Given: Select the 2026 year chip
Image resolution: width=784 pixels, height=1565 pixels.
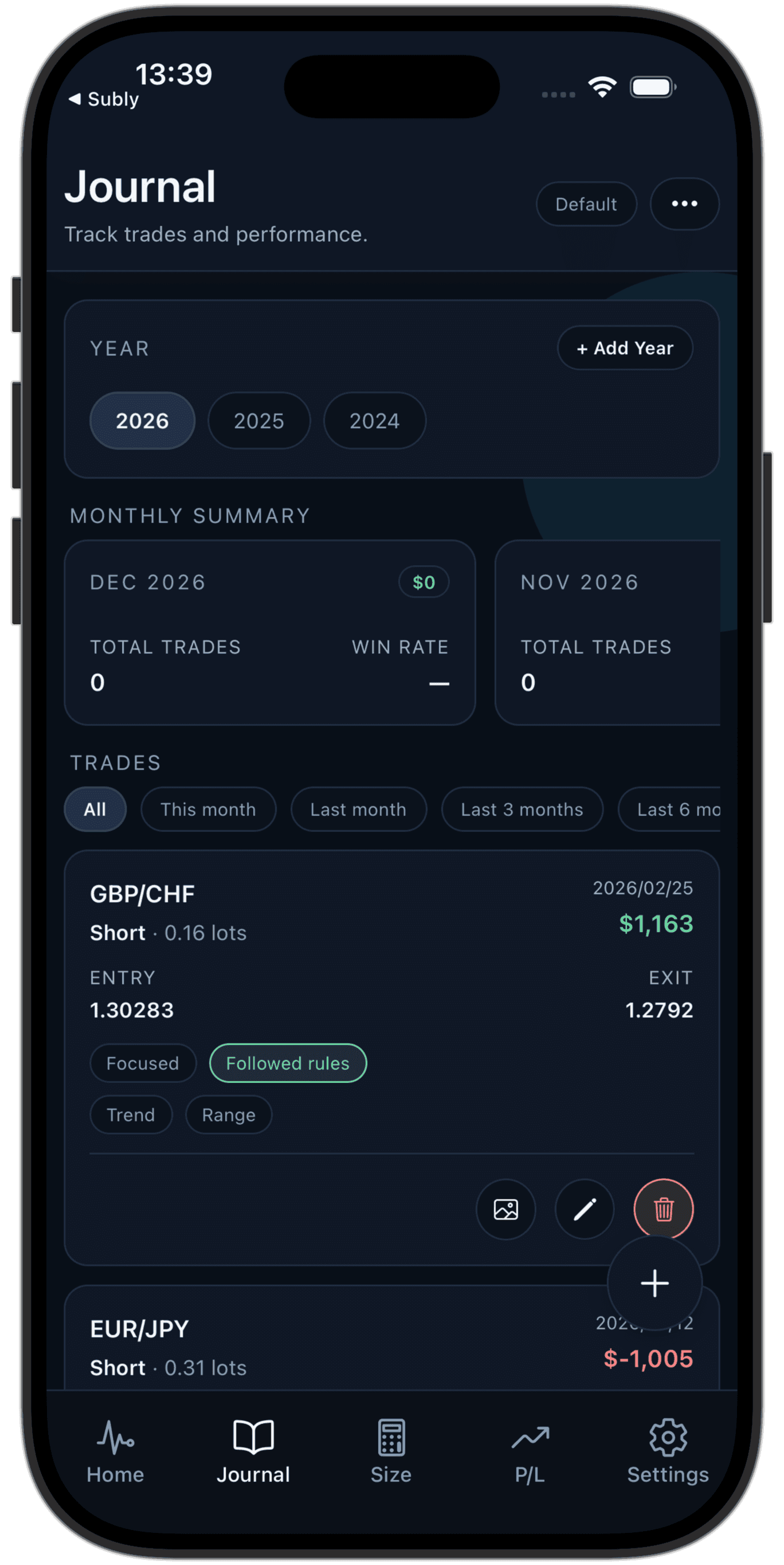Looking at the screenshot, I should point(142,420).
